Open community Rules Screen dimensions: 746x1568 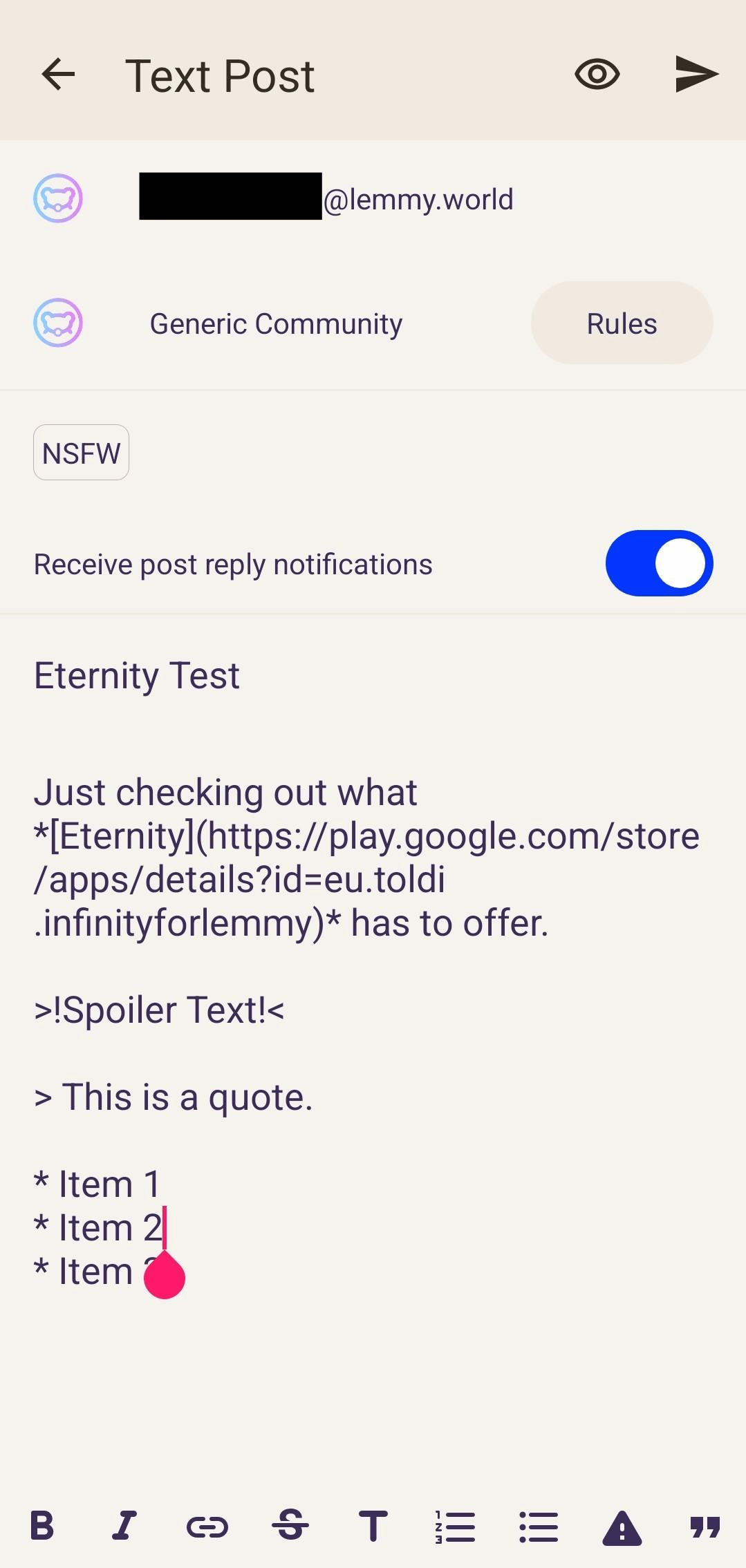621,323
